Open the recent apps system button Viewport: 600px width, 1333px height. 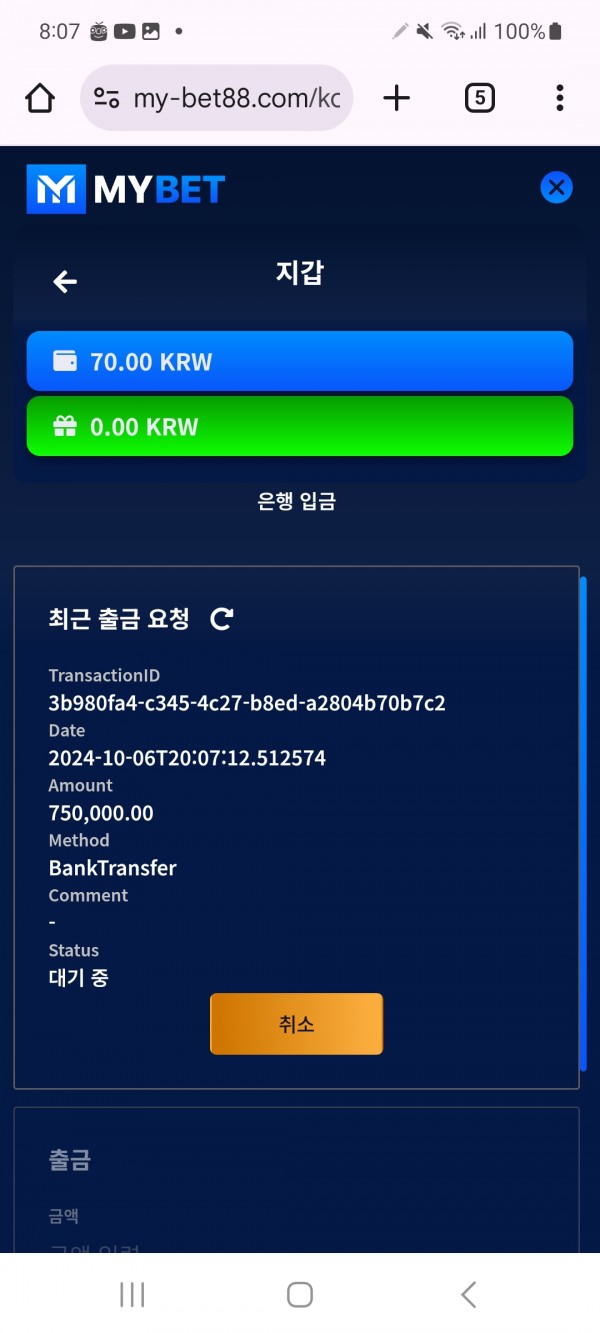point(132,1294)
